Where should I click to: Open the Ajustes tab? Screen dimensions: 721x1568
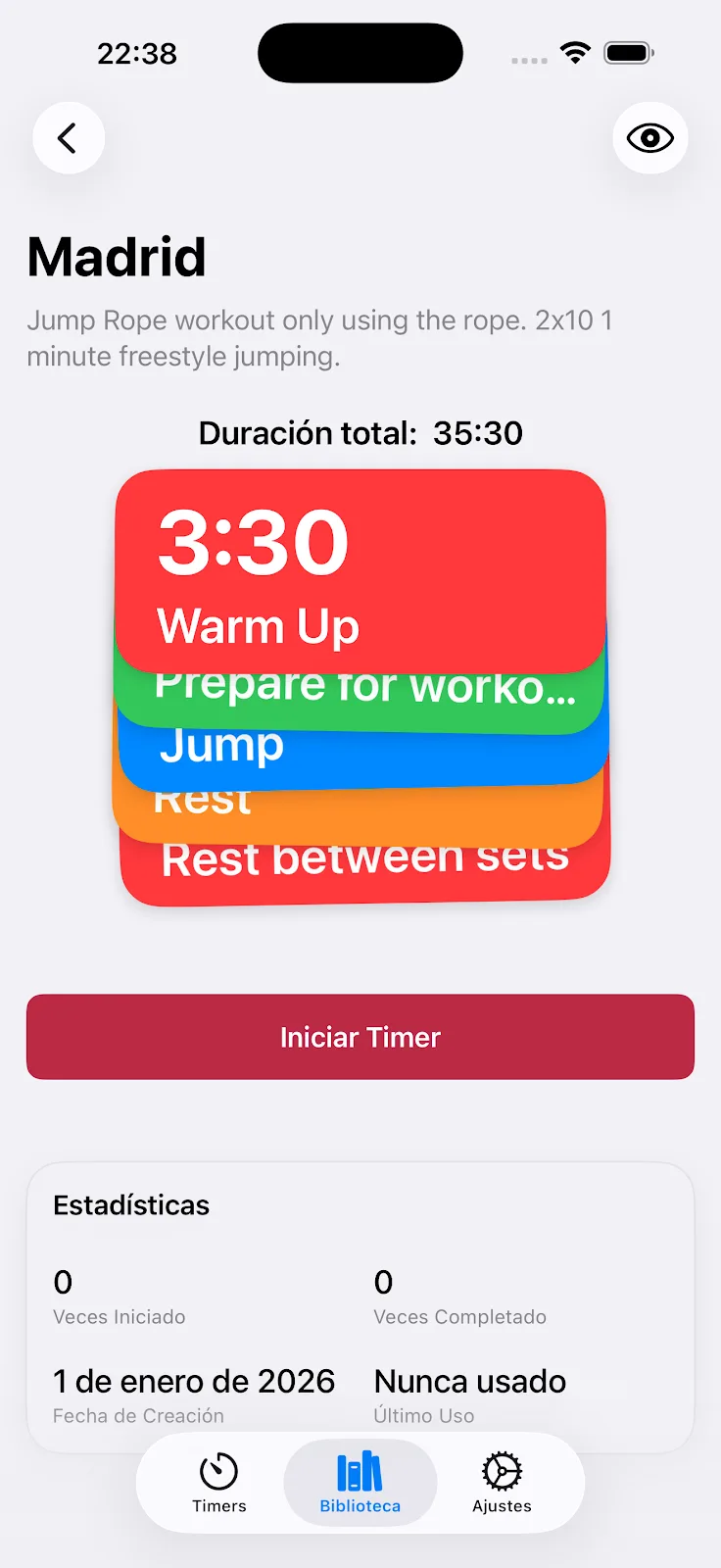pos(502,1484)
